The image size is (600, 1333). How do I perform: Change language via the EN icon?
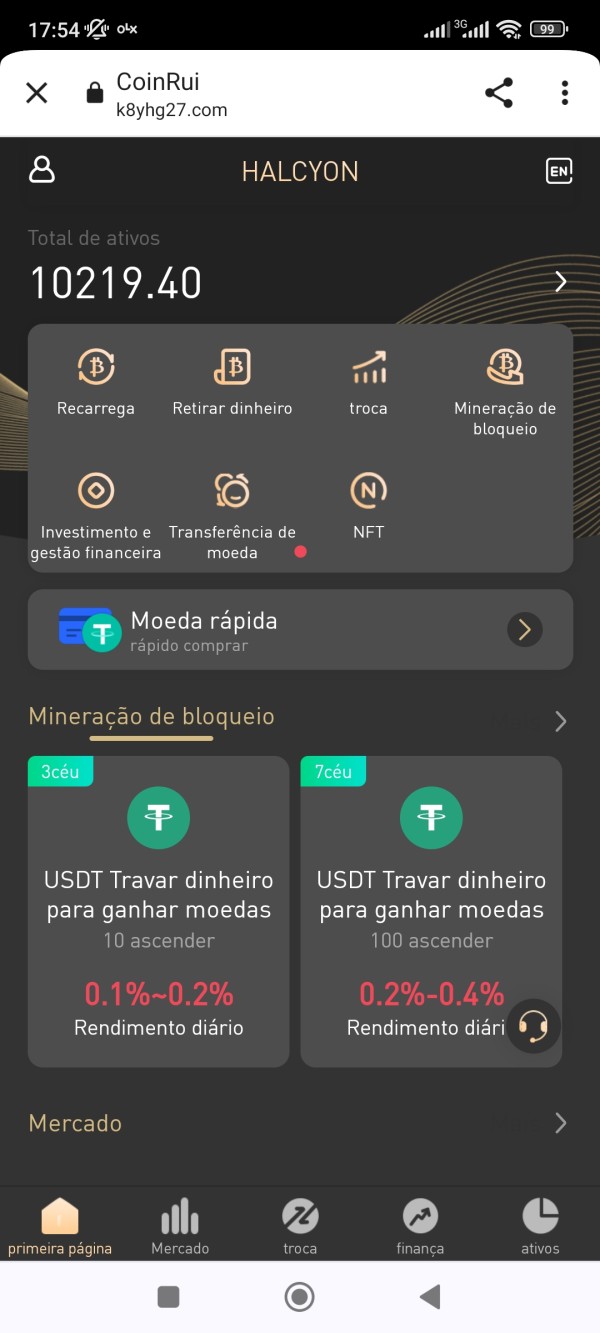tap(559, 171)
